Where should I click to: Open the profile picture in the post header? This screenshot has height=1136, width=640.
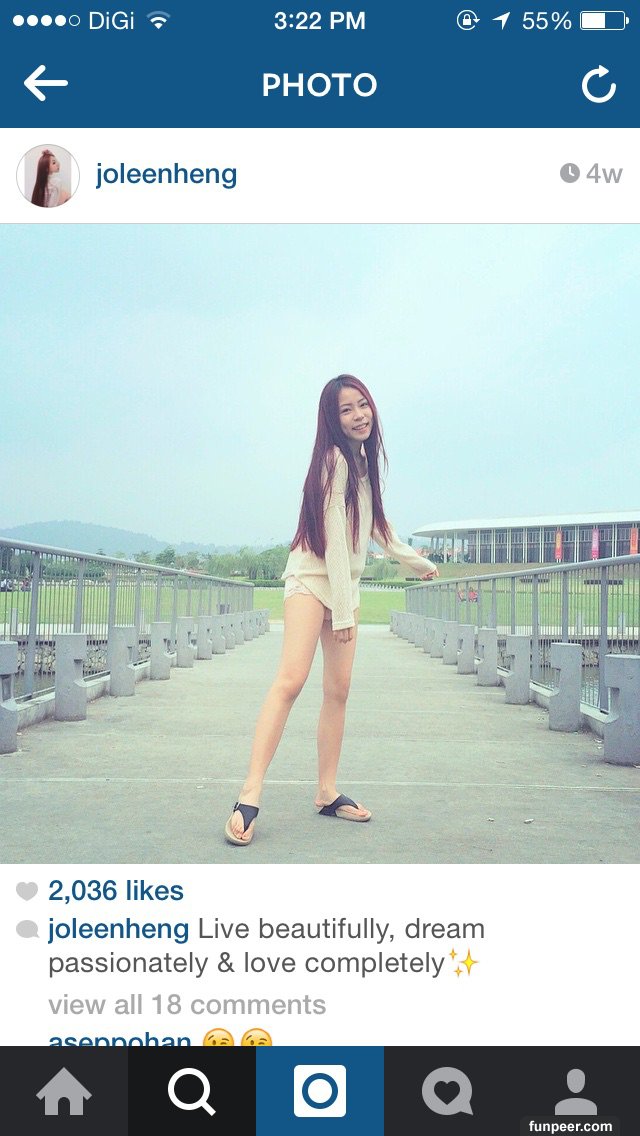coord(47,175)
